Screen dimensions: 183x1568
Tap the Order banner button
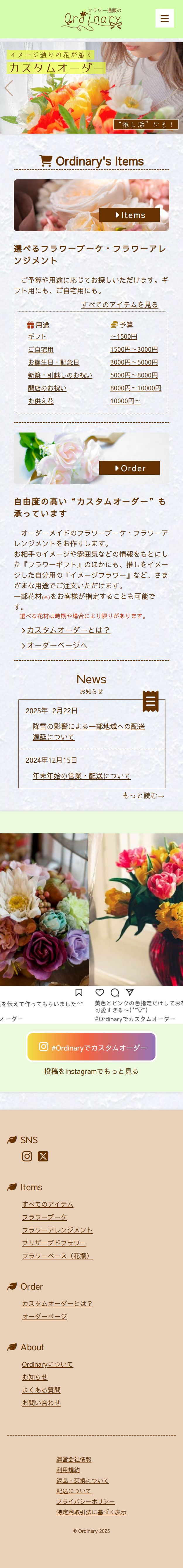[x=129, y=467]
